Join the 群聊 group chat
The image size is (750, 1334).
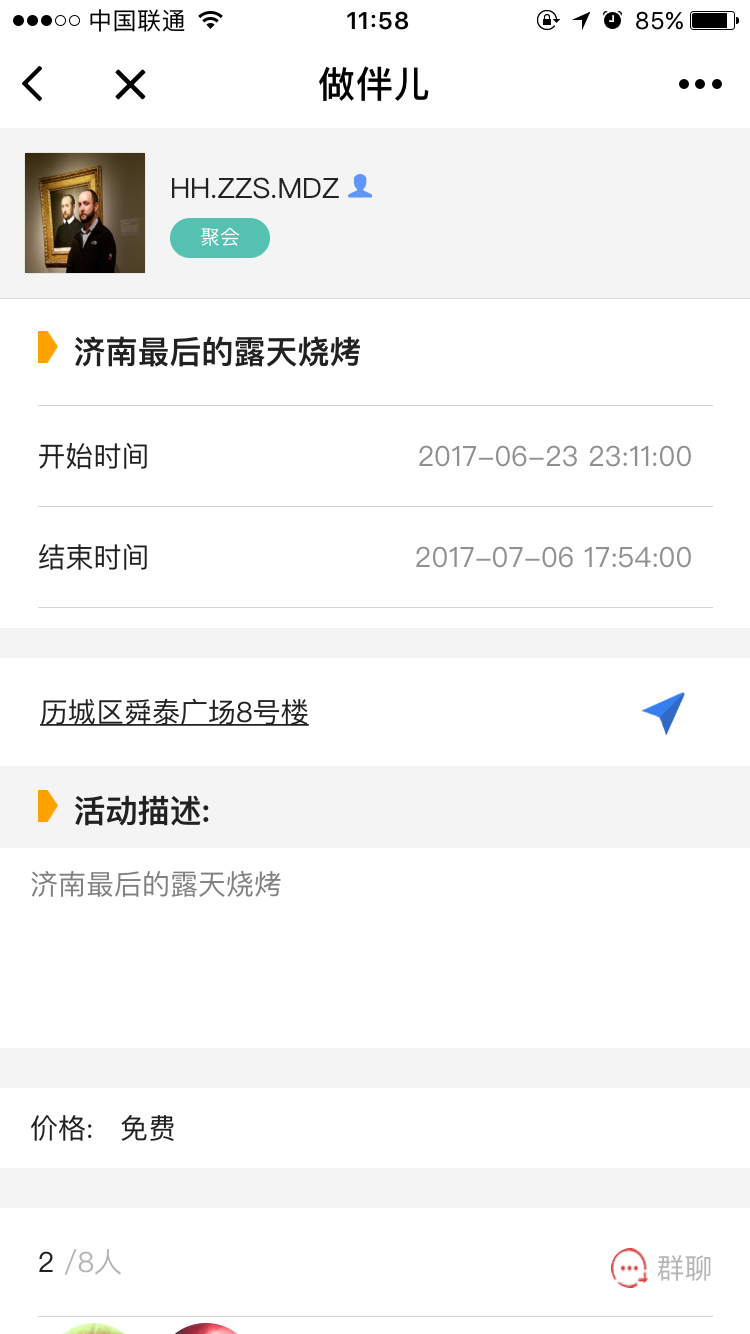[x=661, y=1268]
